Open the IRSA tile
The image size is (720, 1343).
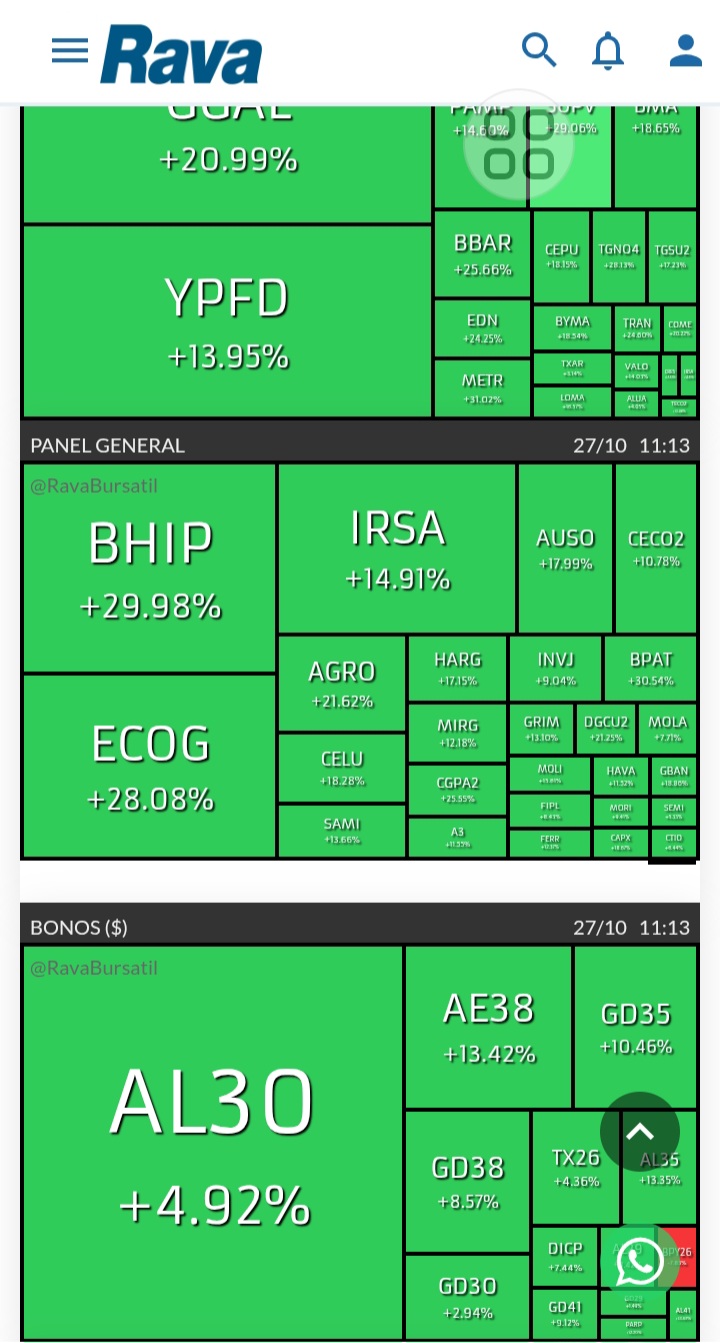tap(397, 548)
